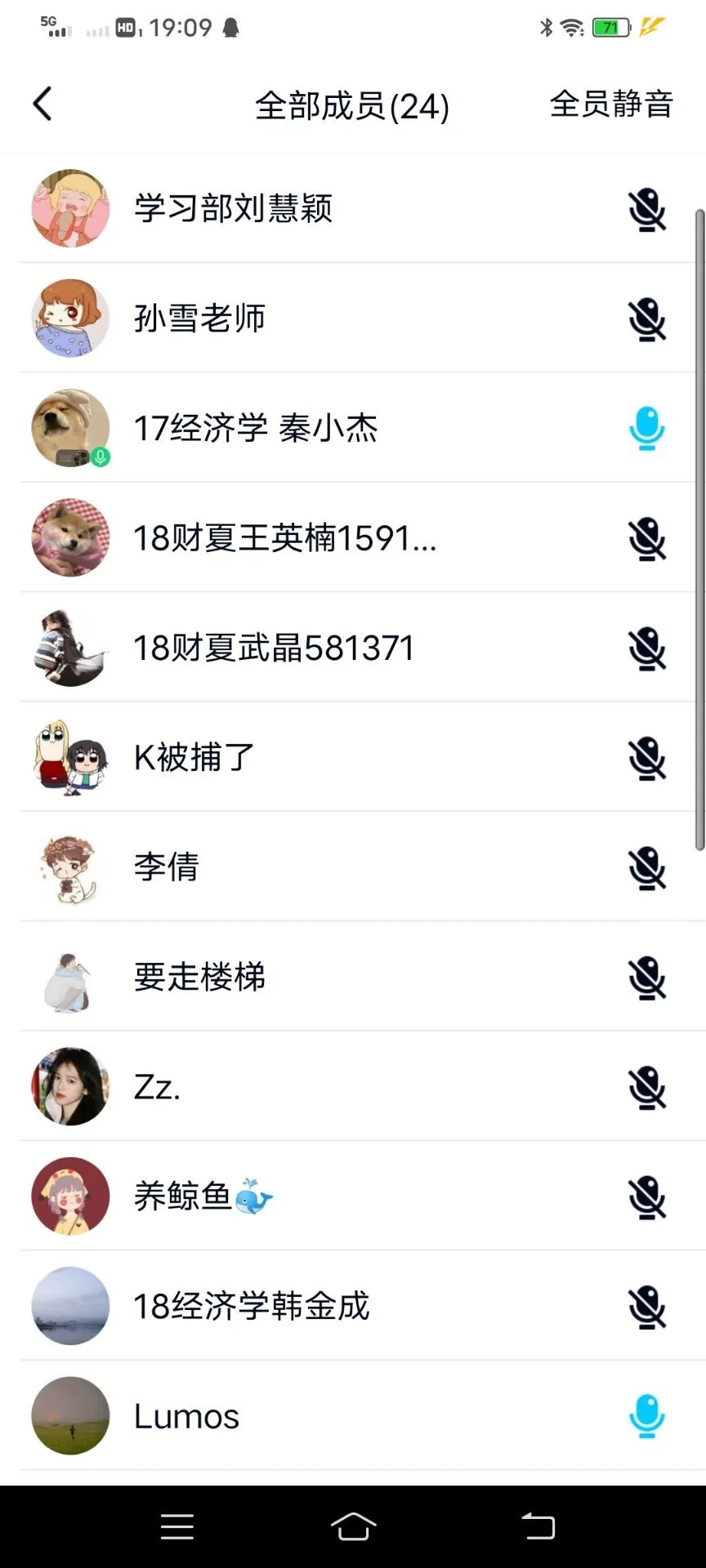Tap the mic icon next to 18经济学韩金成
Viewport: 706px width, 1568px height.
pyautogui.click(x=647, y=1306)
